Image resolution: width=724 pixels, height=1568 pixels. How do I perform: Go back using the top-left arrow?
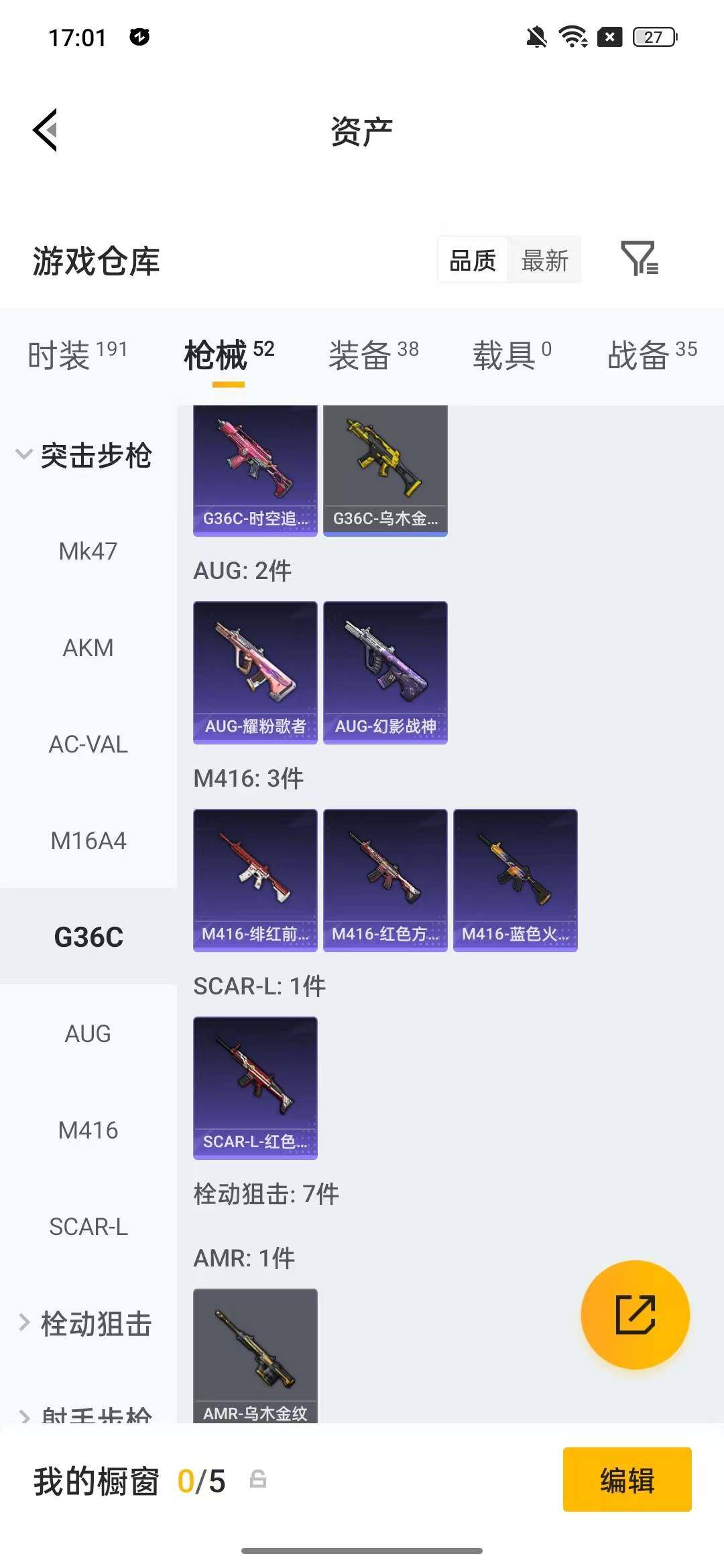(46, 130)
